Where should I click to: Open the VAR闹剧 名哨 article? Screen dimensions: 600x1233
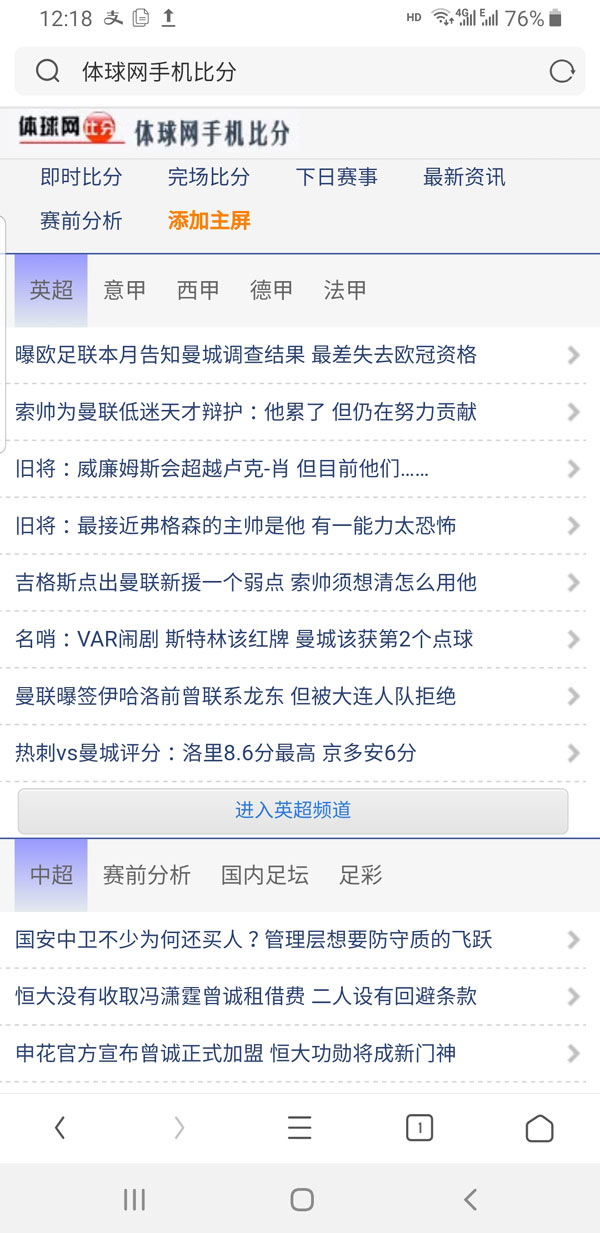pos(244,639)
